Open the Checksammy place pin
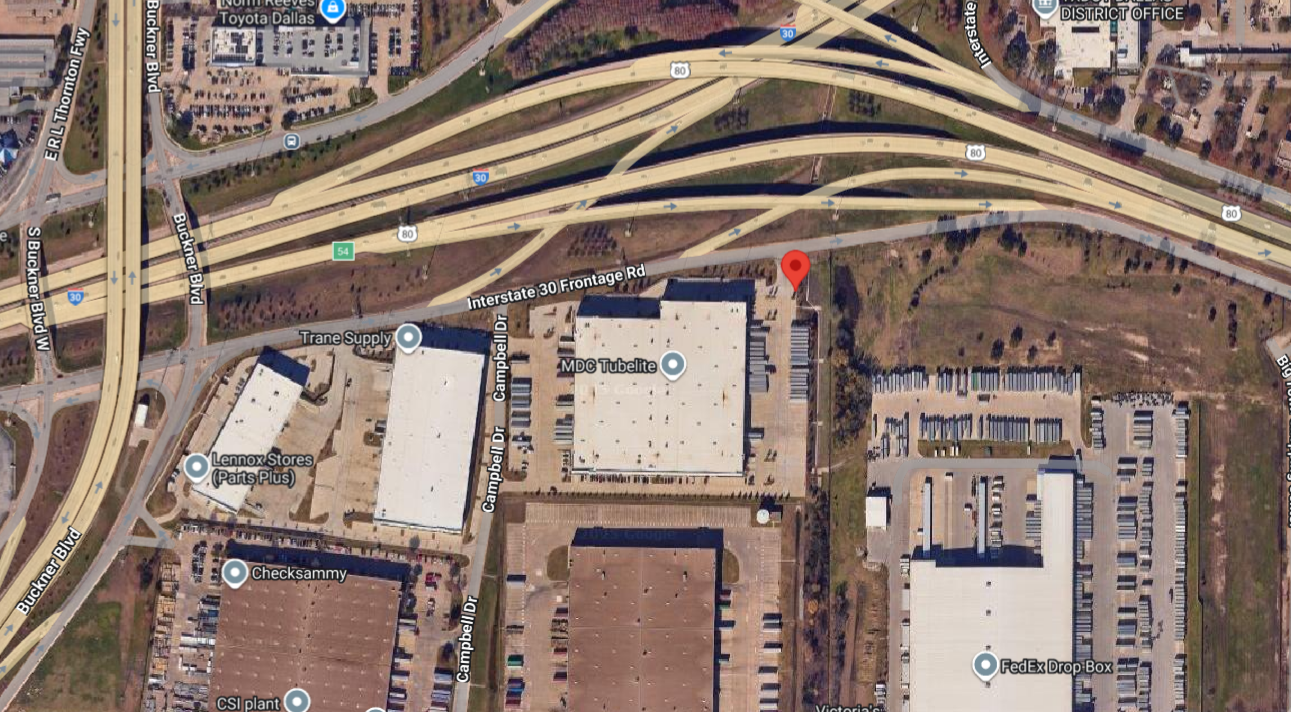This screenshot has height=712, width=1291. coord(235,573)
